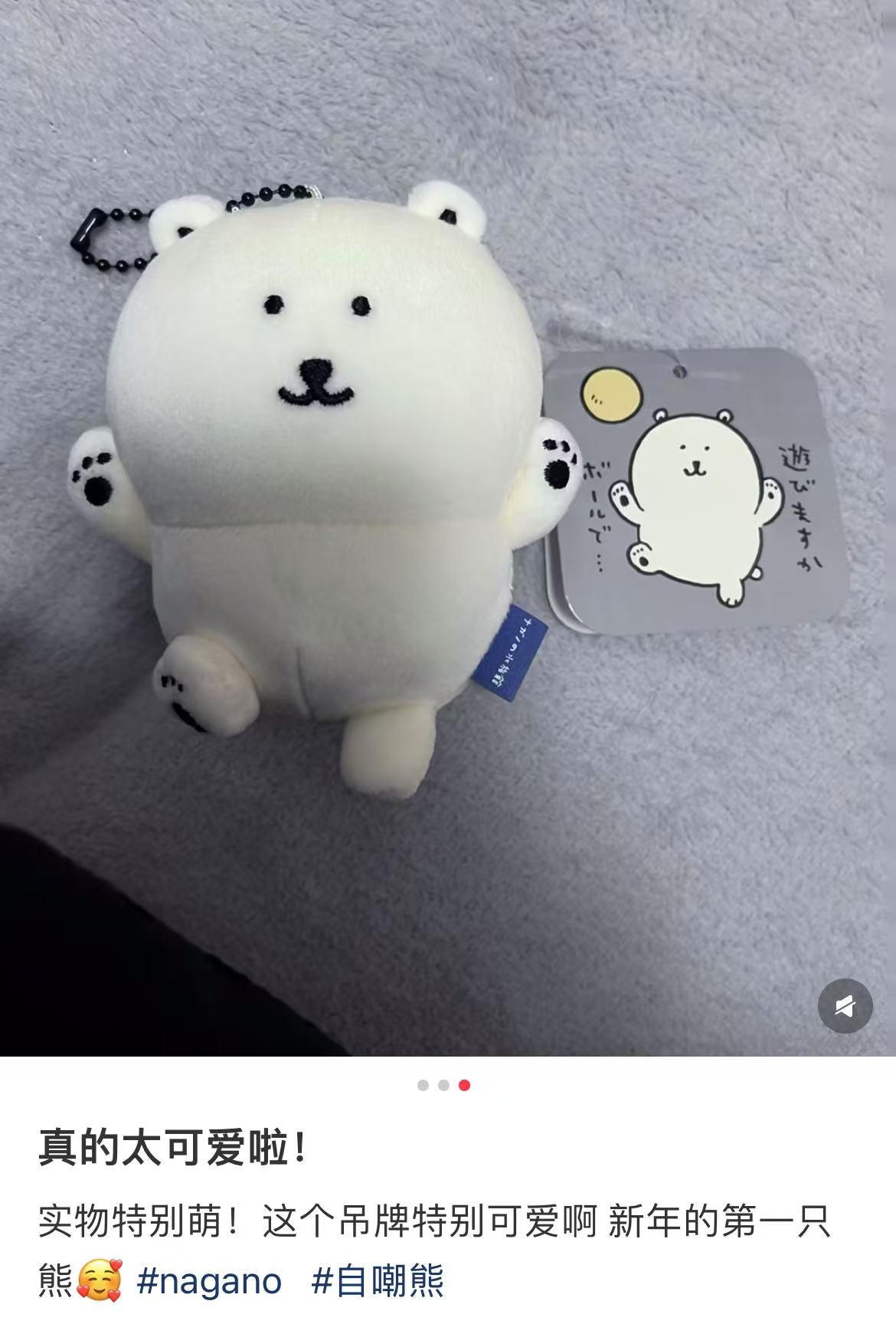Open the #nagano hashtag
The height and width of the screenshot is (1324, 896).
tap(209, 1281)
